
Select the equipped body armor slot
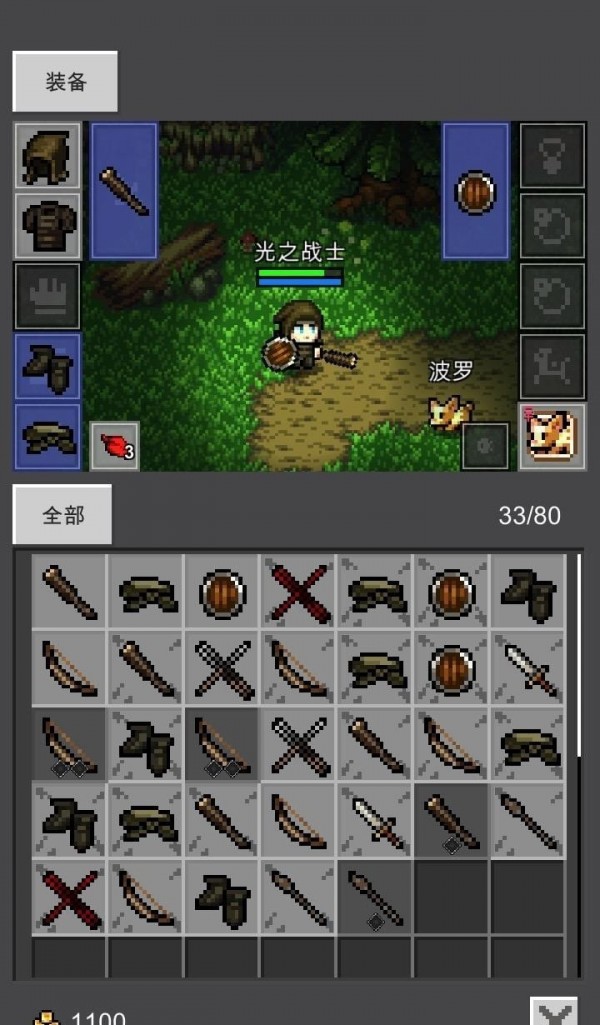coord(47,226)
